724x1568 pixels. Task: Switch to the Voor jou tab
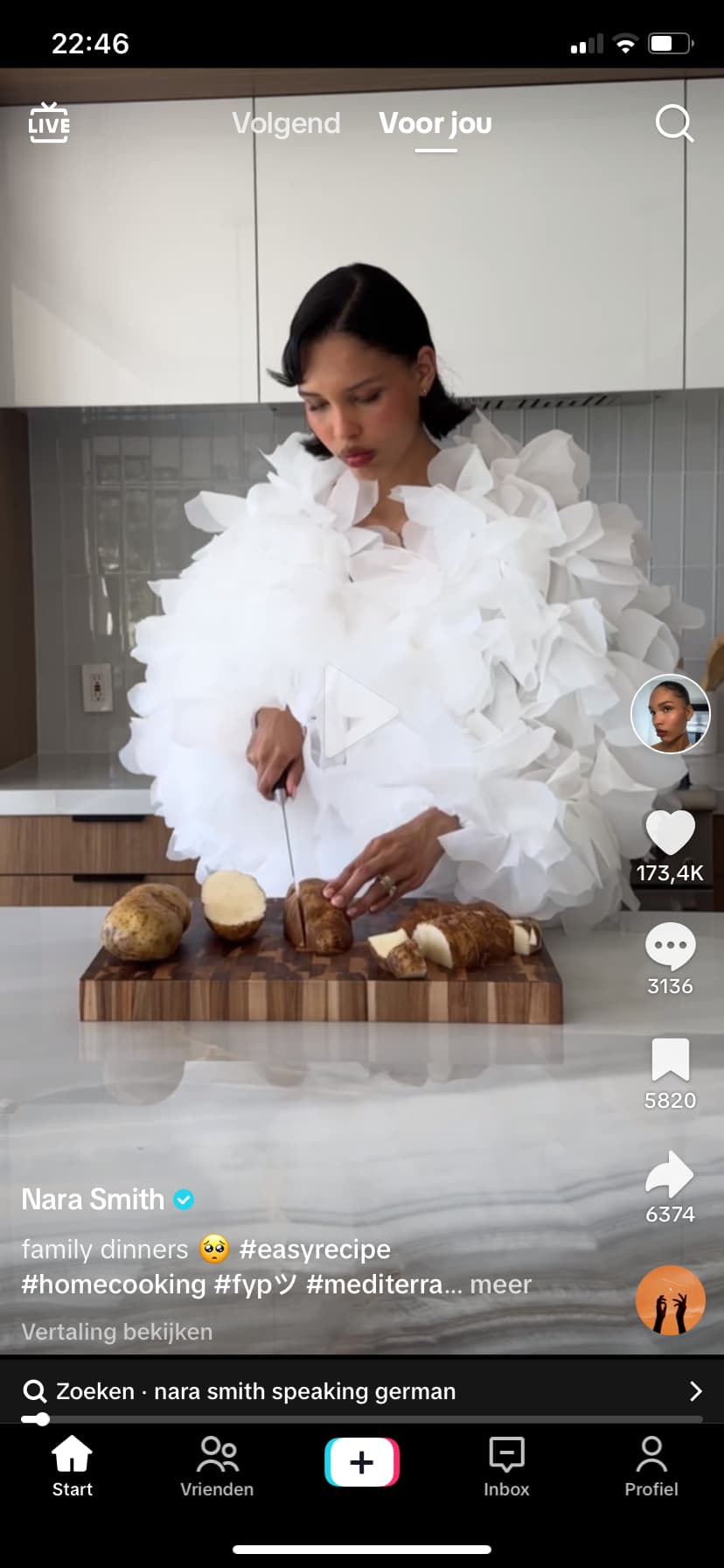[x=435, y=123]
